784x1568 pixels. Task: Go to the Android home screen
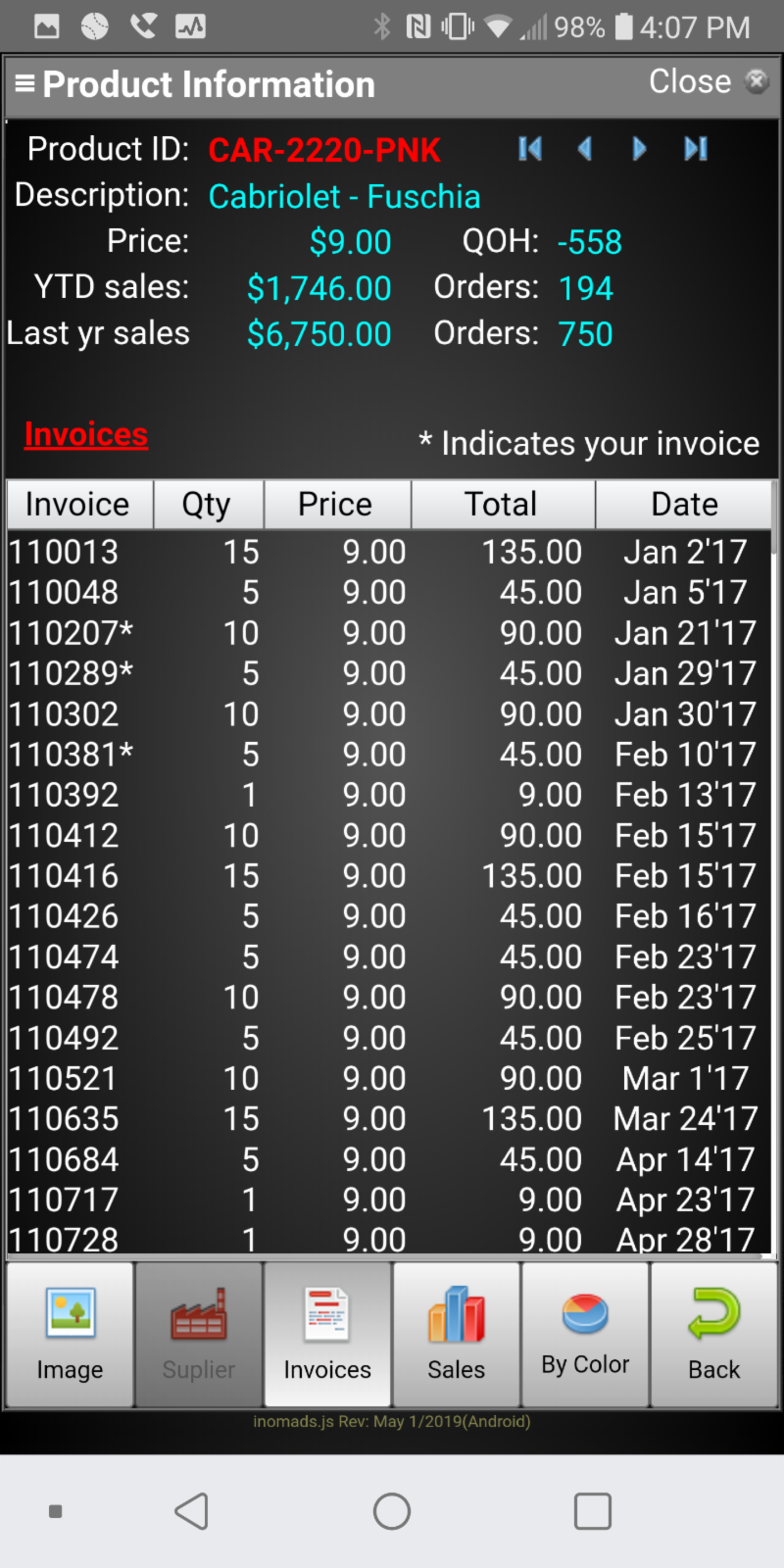[x=392, y=1511]
